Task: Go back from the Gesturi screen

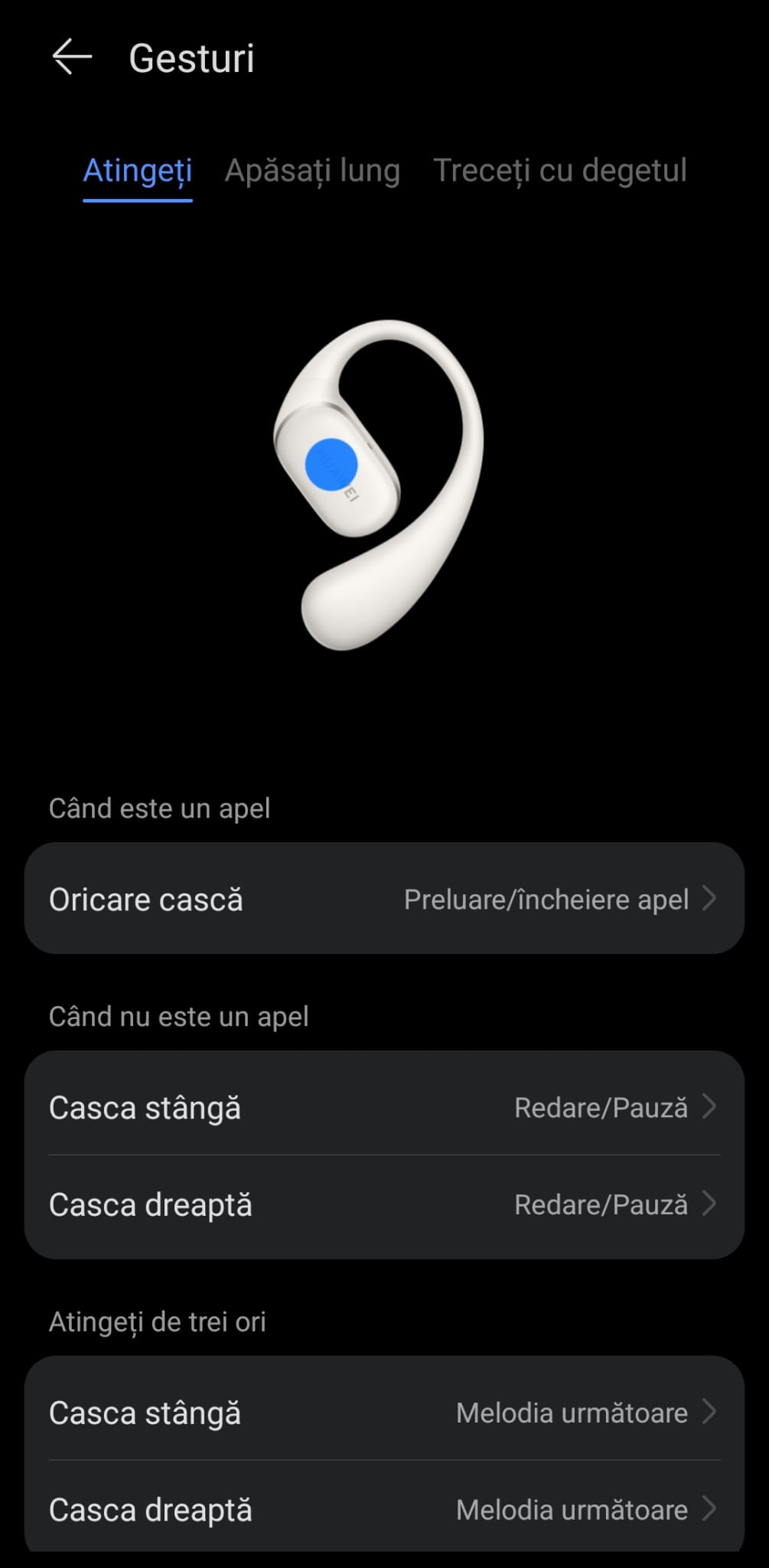Action: point(72,57)
